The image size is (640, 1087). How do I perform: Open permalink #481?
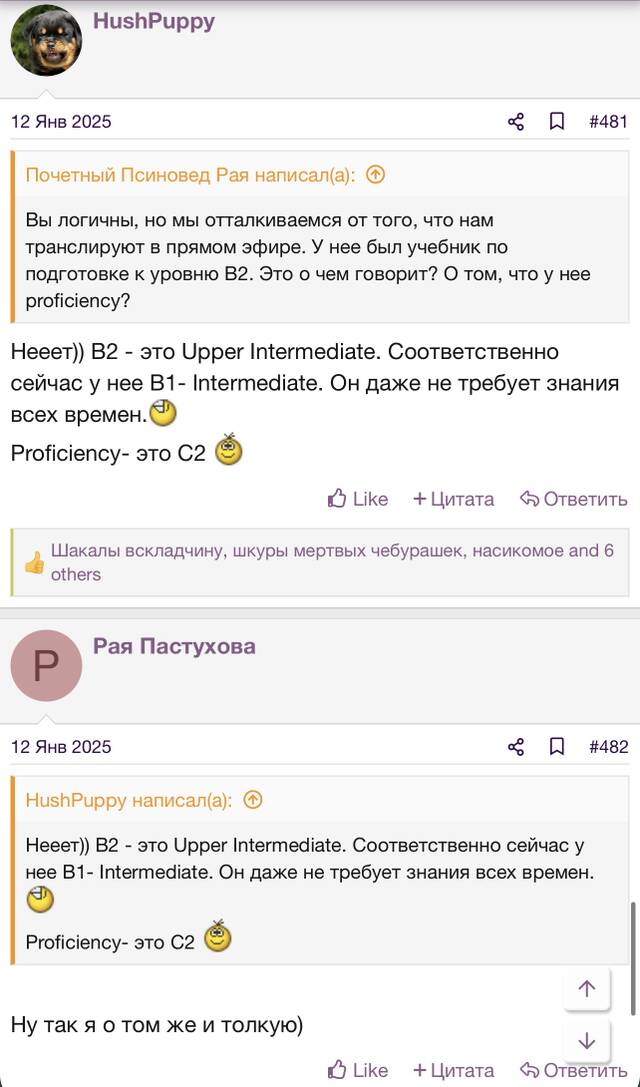(608, 122)
